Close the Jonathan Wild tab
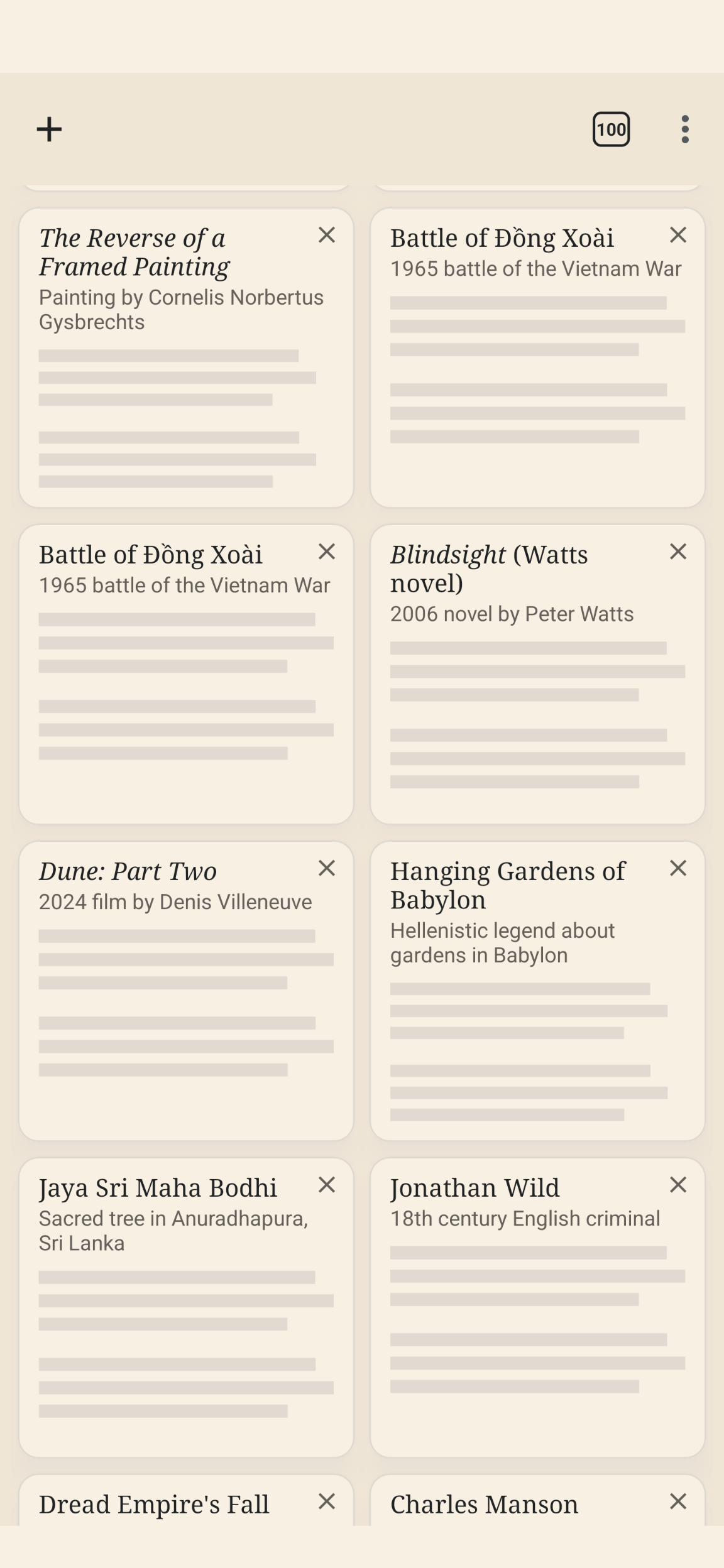 678,1185
